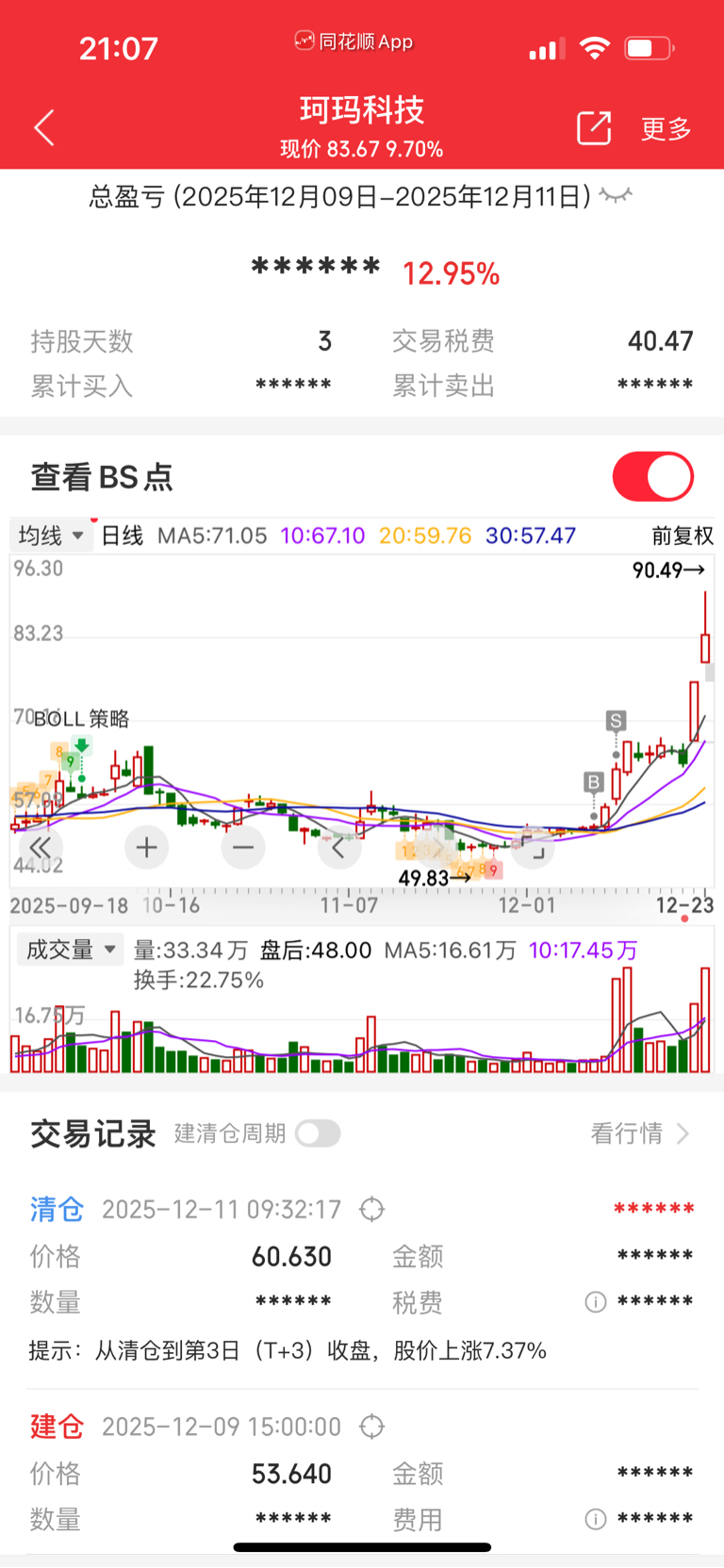The width and height of the screenshot is (724, 1568).
Task: Enable the 建清仓周期 toggle
Action: point(318,1133)
